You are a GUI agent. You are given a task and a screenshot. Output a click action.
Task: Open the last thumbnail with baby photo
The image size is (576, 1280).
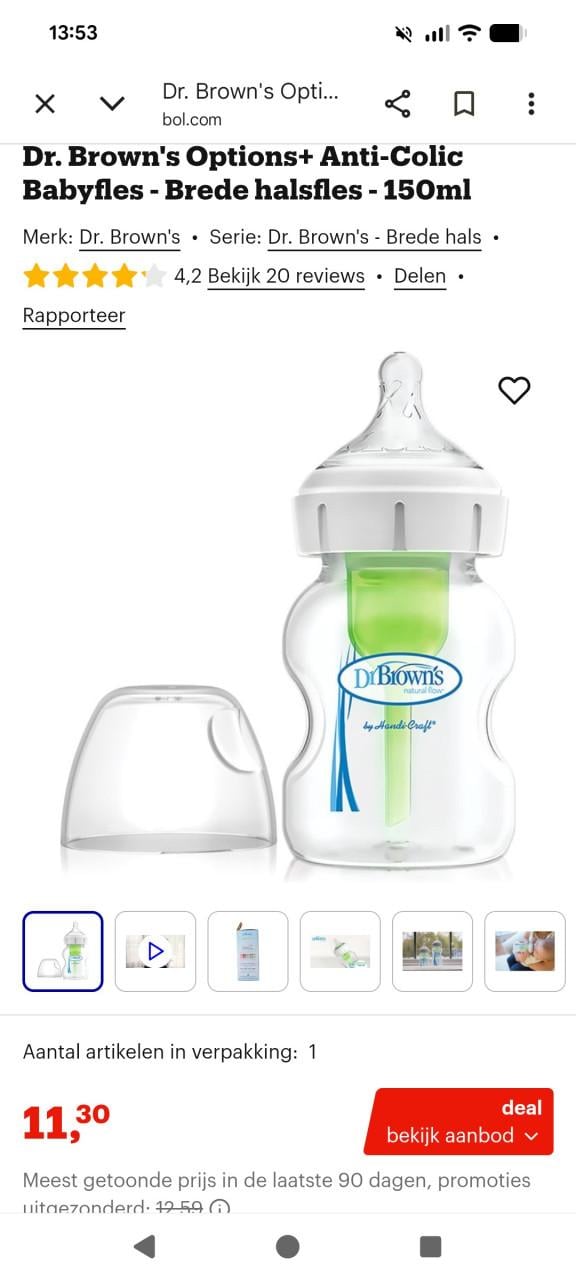525,951
